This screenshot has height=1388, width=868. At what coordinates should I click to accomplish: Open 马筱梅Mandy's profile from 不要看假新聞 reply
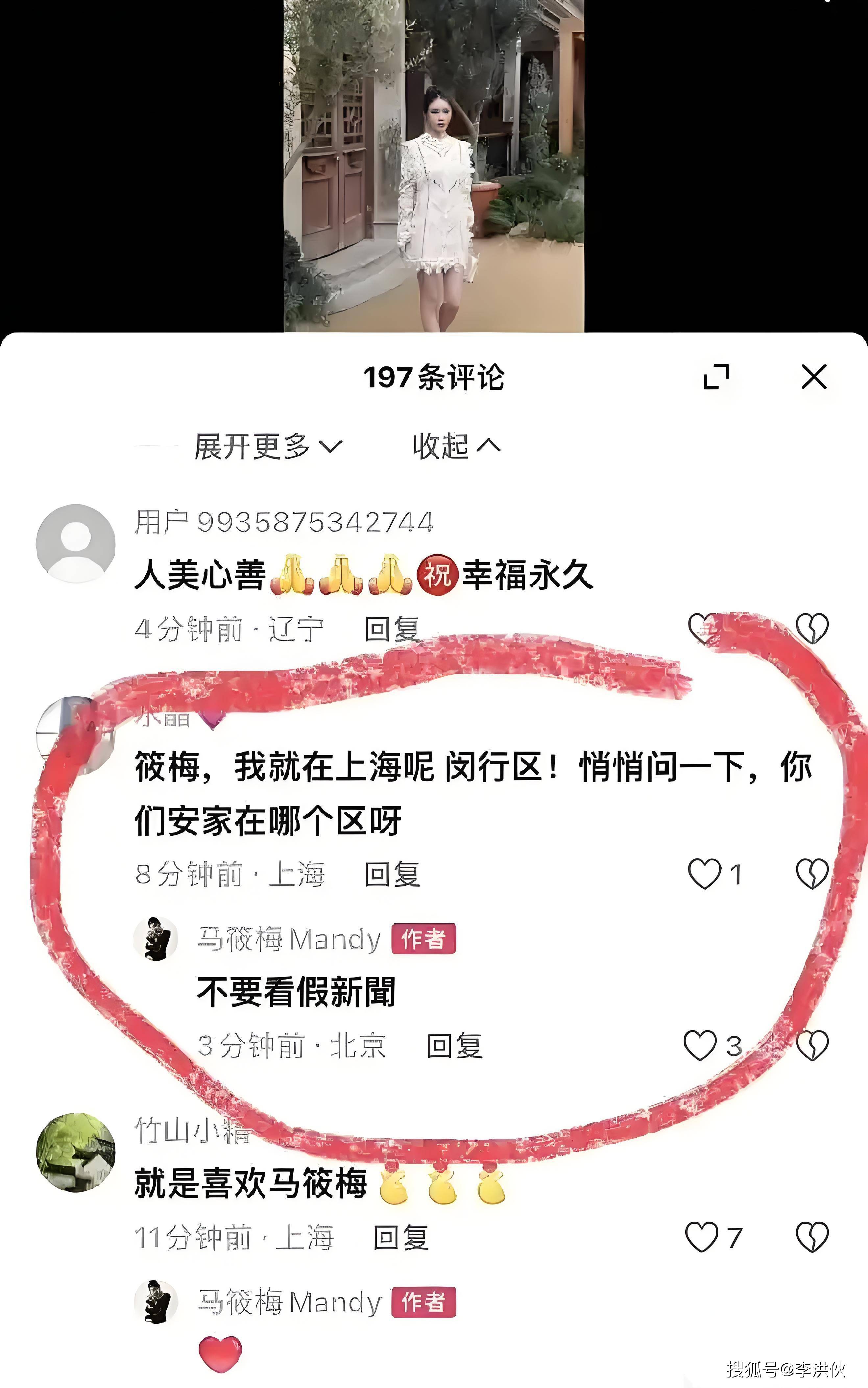[x=156, y=938]
